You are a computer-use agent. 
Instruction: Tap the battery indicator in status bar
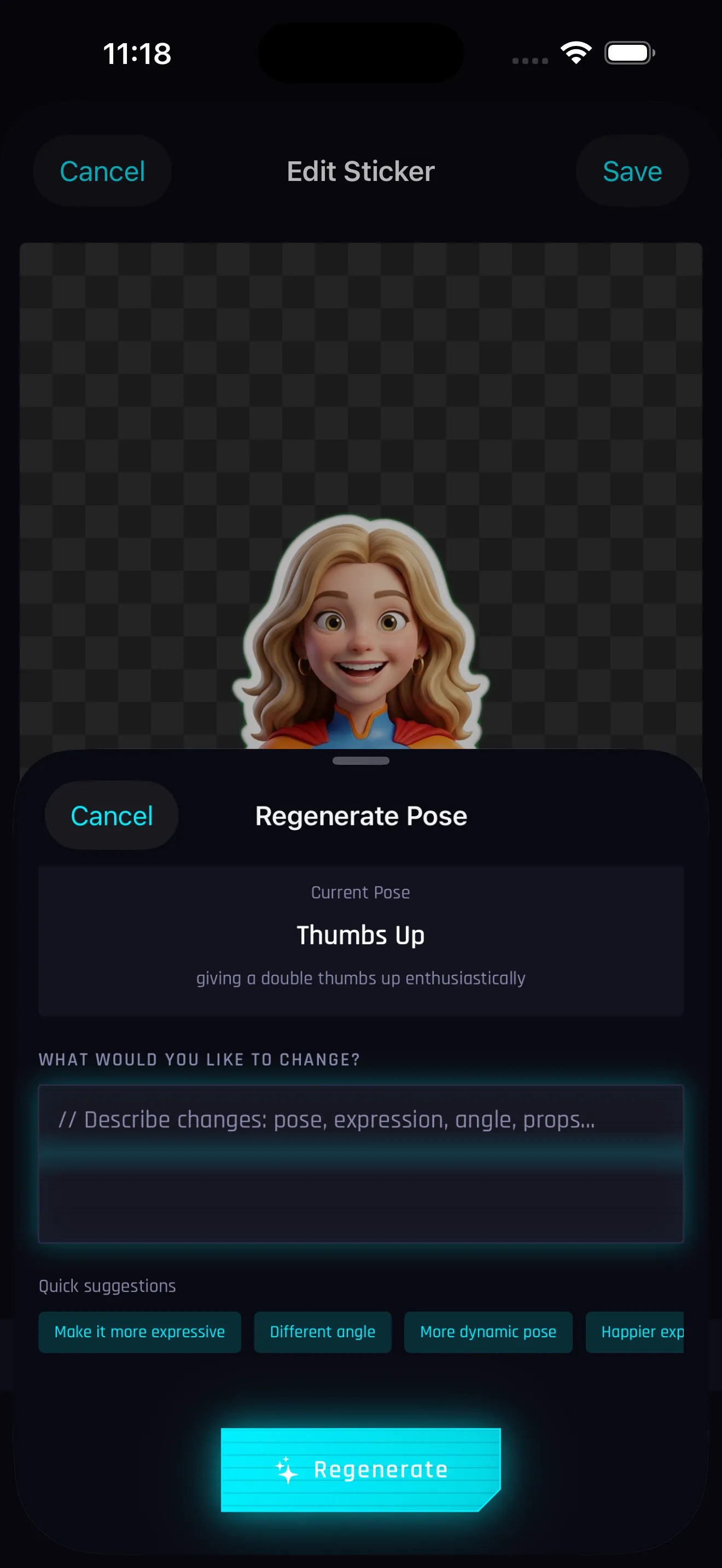point(628,53)
